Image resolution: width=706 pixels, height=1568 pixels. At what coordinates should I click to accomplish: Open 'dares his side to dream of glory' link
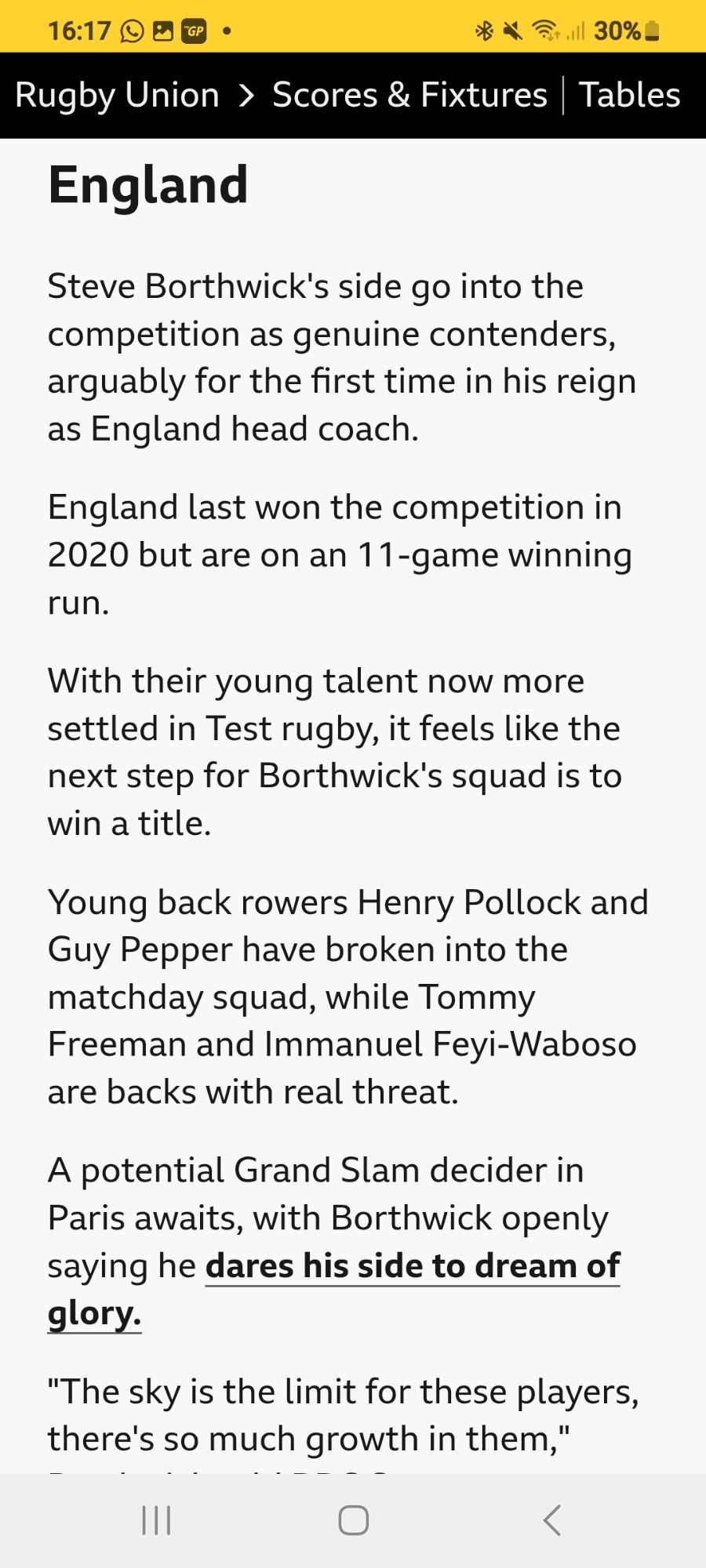point(412,1266)
